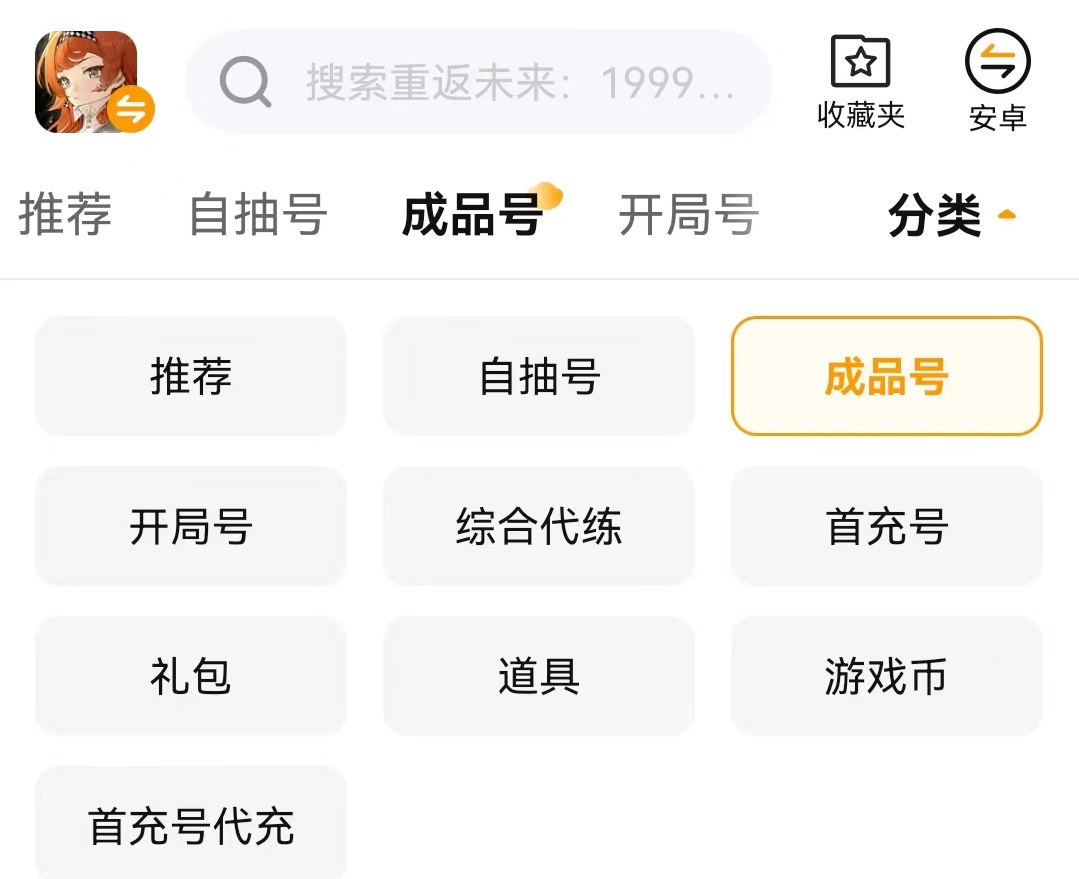Select the 综合代练 category
Screen dimensions: 1079x879
click(x=538, y=526)
